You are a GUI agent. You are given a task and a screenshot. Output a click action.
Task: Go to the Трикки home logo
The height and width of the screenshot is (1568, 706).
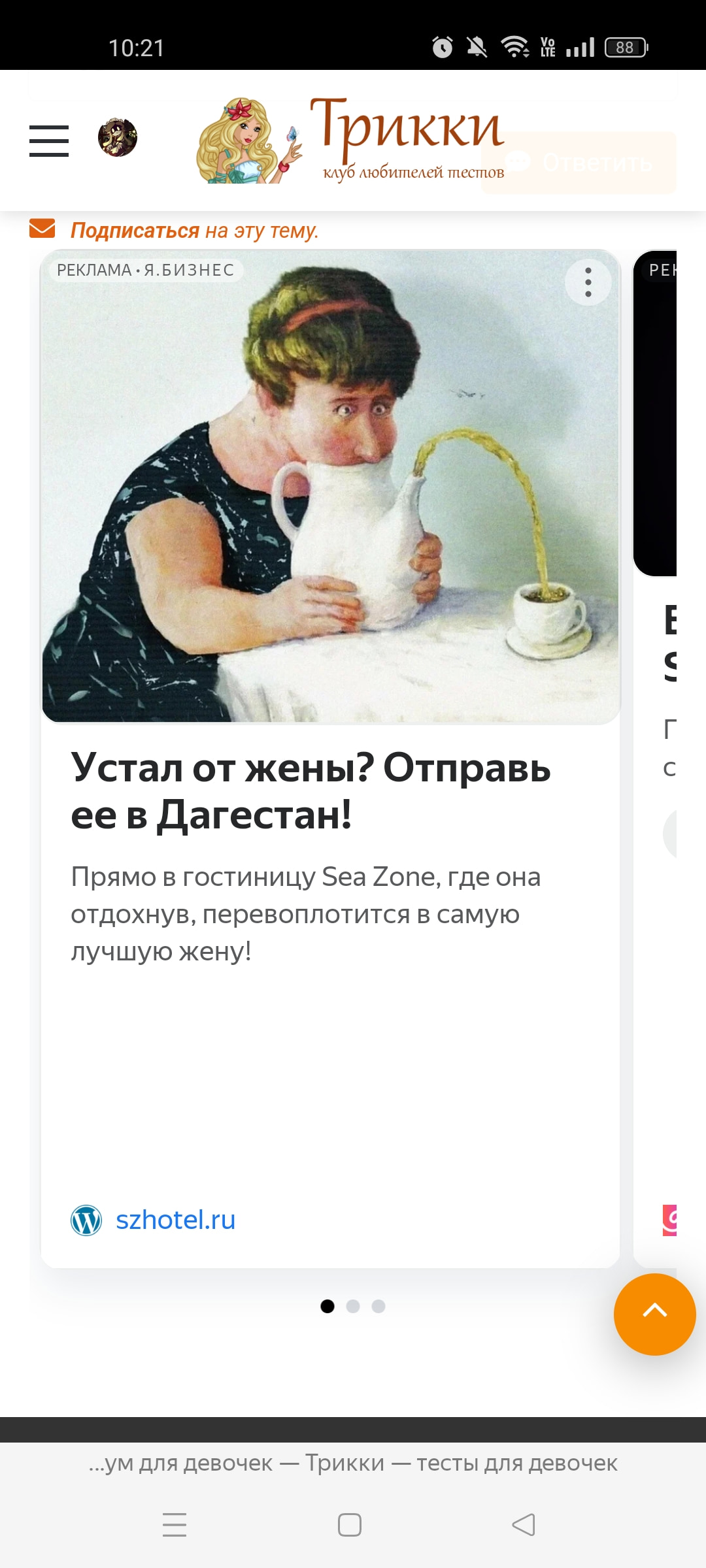click(350, 140)
